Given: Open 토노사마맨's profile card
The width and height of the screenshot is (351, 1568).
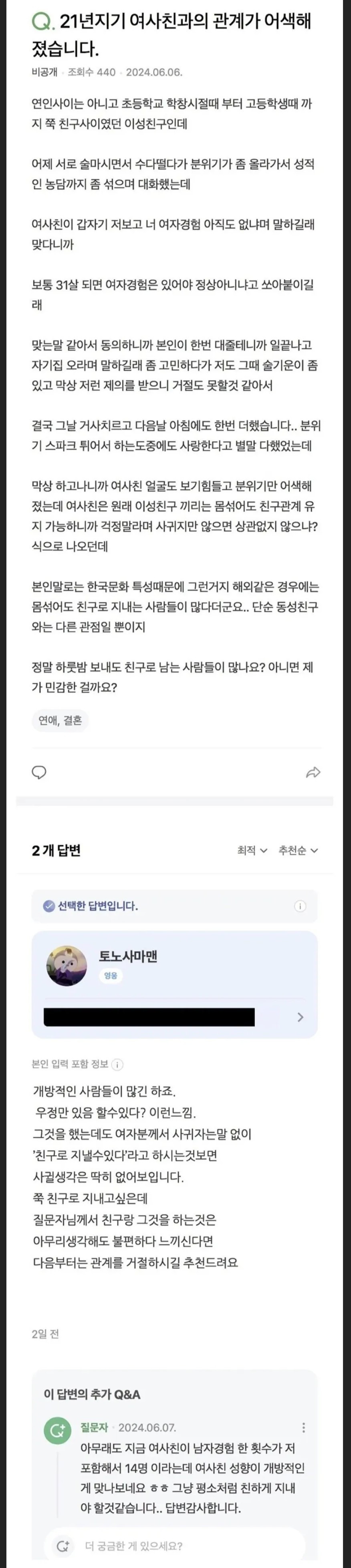Looking at the screenshot, I should click(x=174, y=984).
